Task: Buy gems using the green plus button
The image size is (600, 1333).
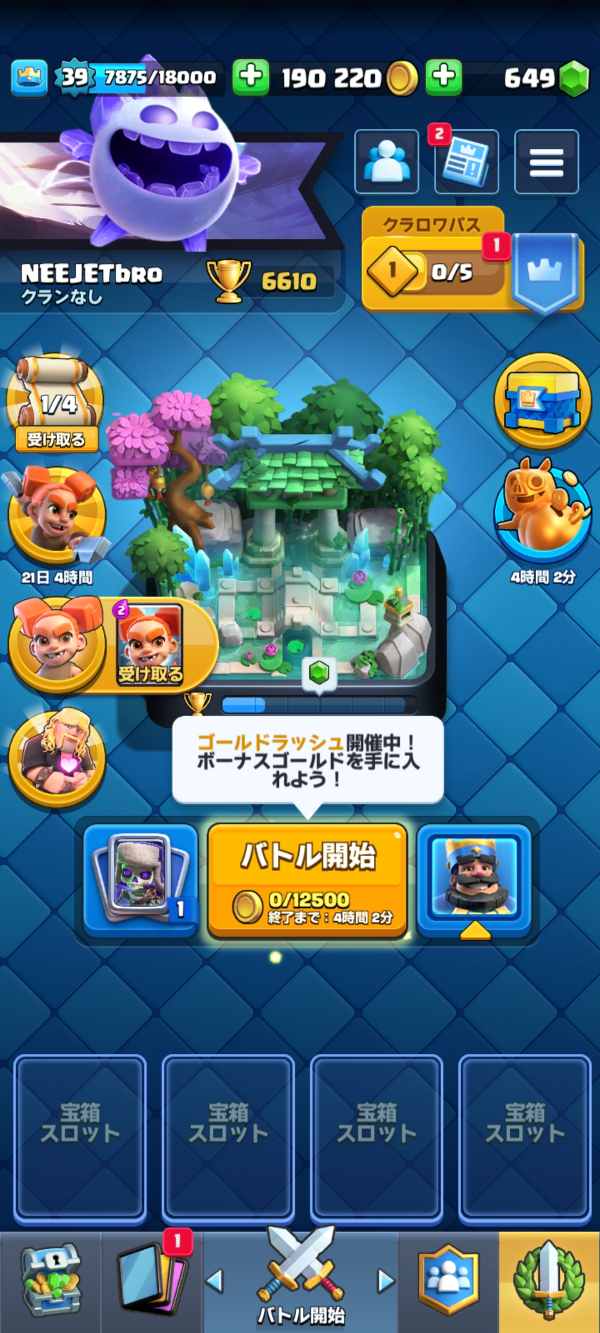Action: [444, 77]
